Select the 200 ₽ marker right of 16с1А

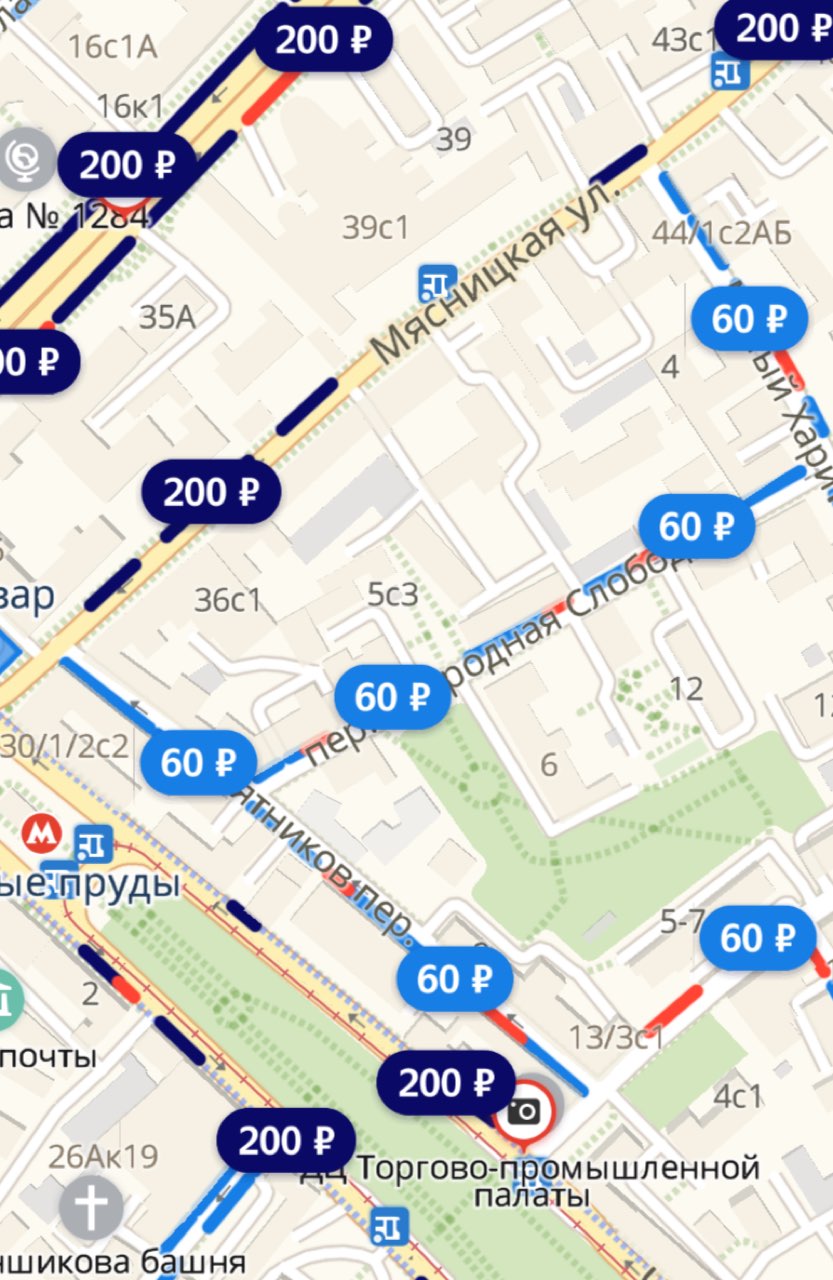pyautogui.click(x=323, y=40)
